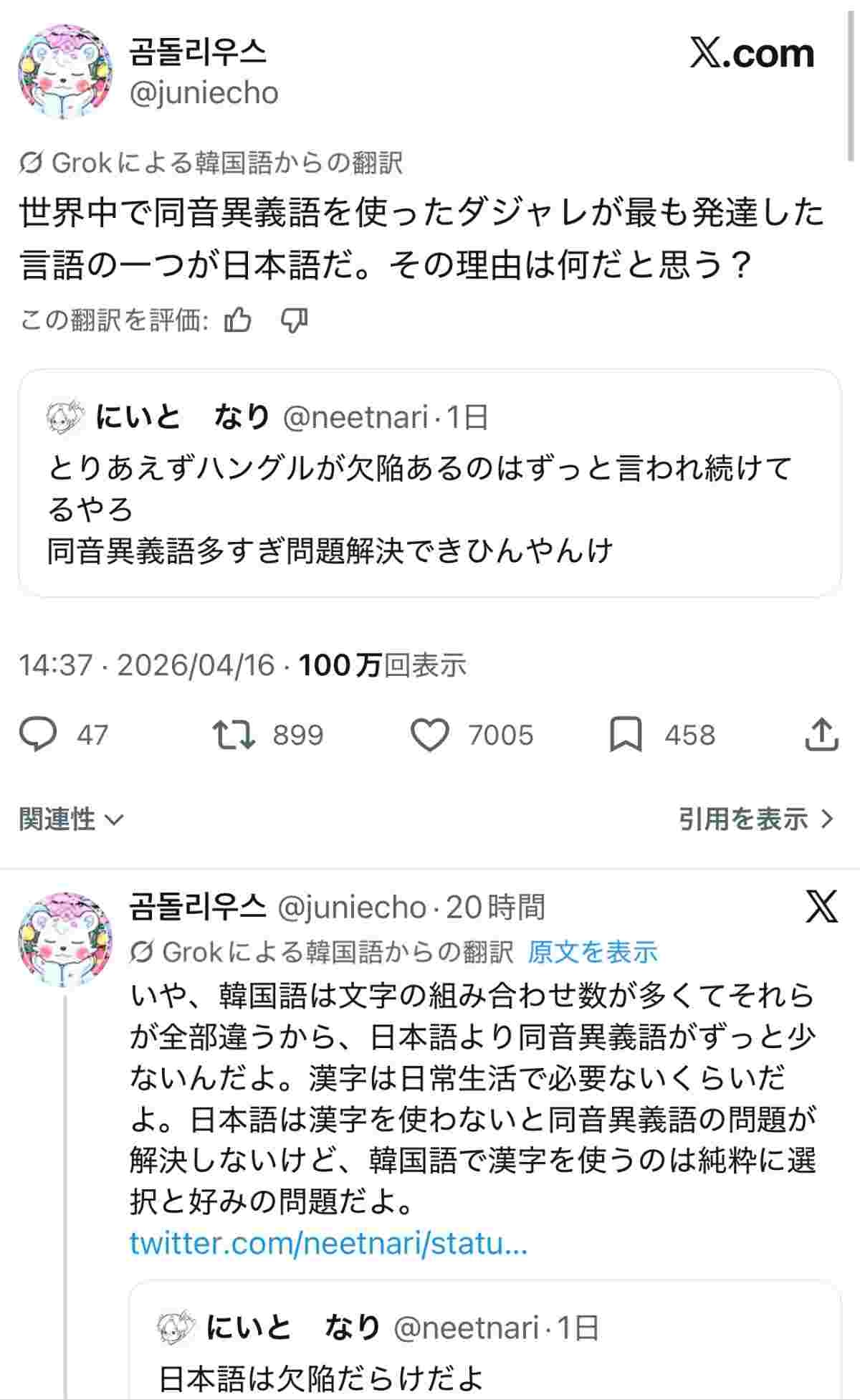860x1400 pixels.
Task: Bookmark the post with 458 bookmarks
Action: point(625,735)
